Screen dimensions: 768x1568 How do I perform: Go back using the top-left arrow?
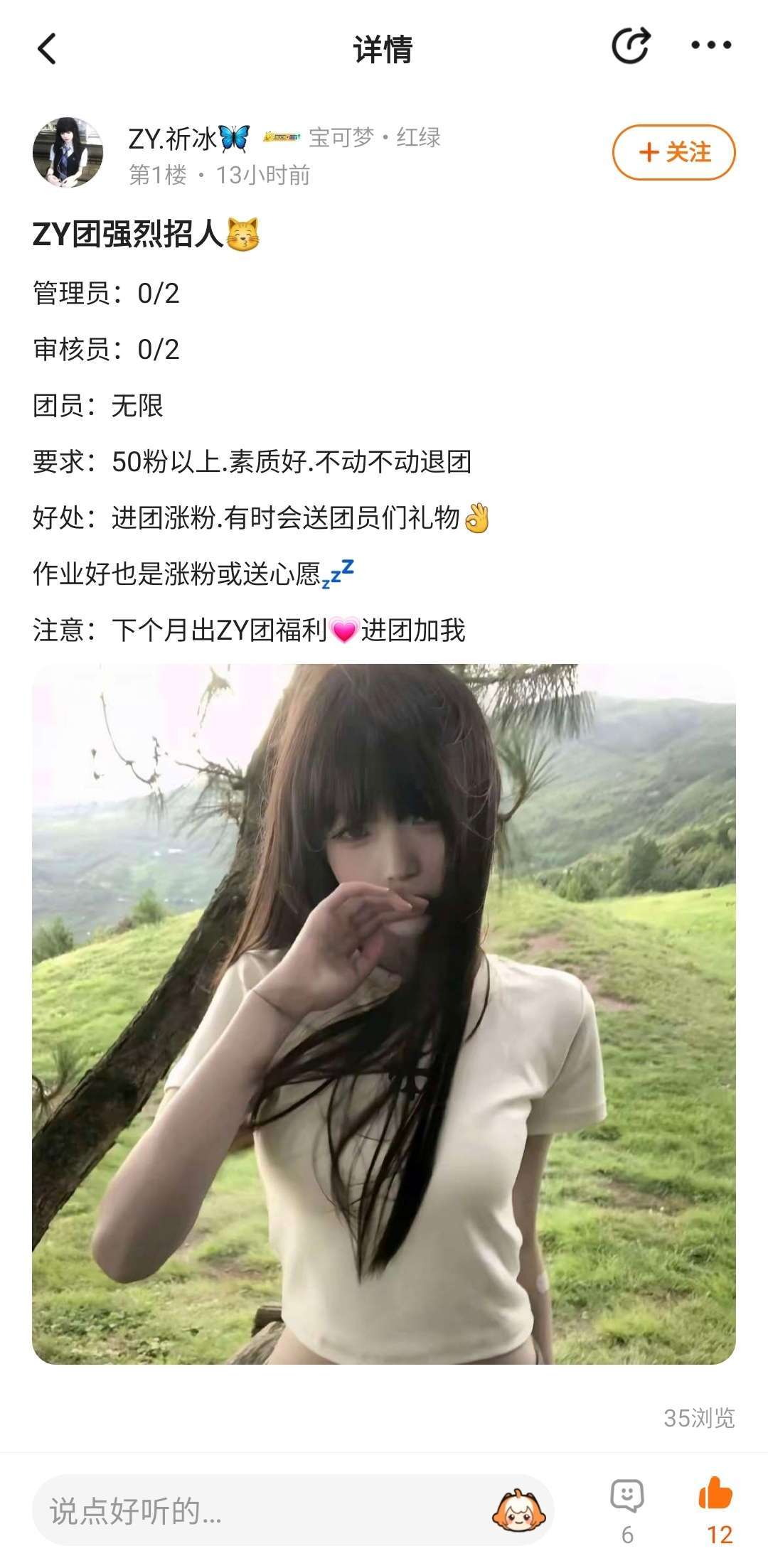tap(47, 49)
